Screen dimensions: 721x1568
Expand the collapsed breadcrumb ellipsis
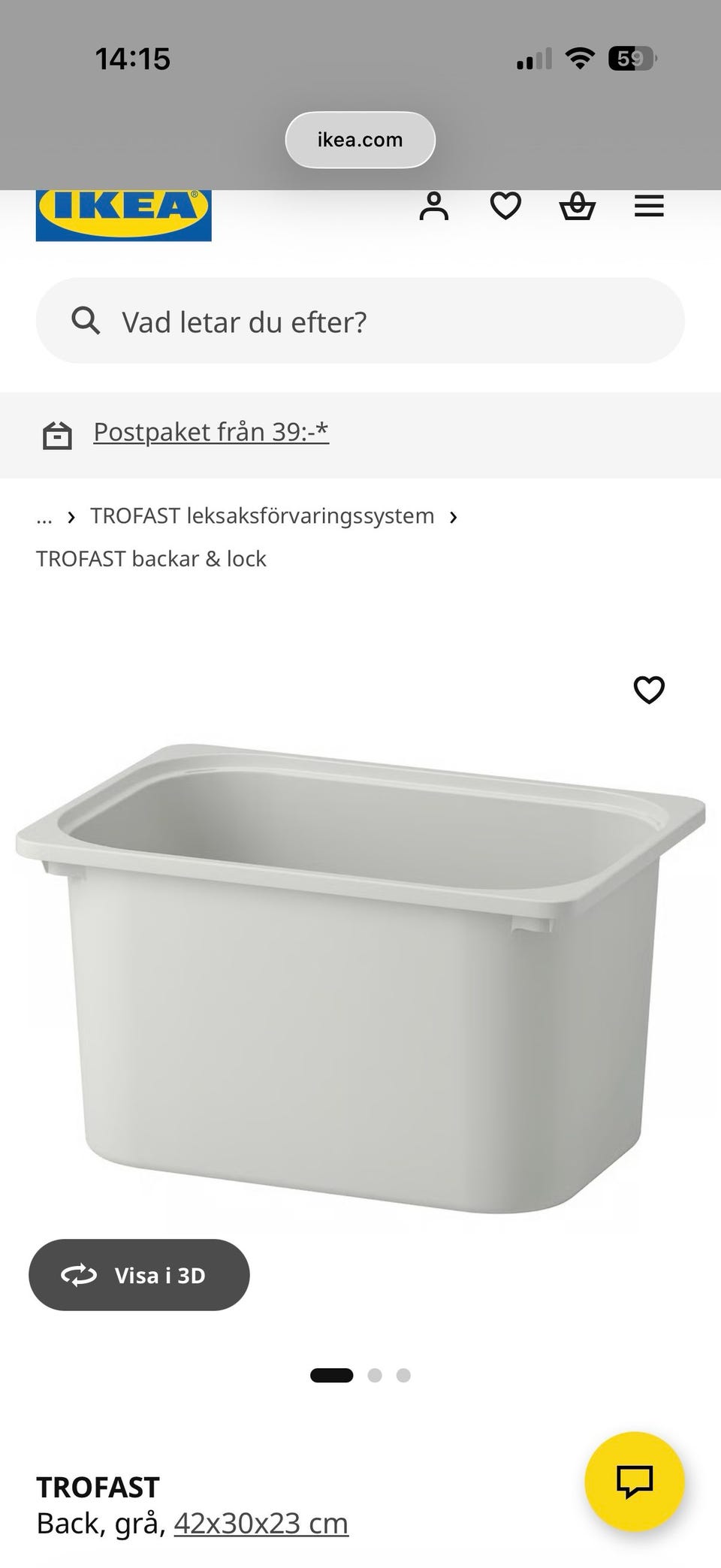point(44,516)
